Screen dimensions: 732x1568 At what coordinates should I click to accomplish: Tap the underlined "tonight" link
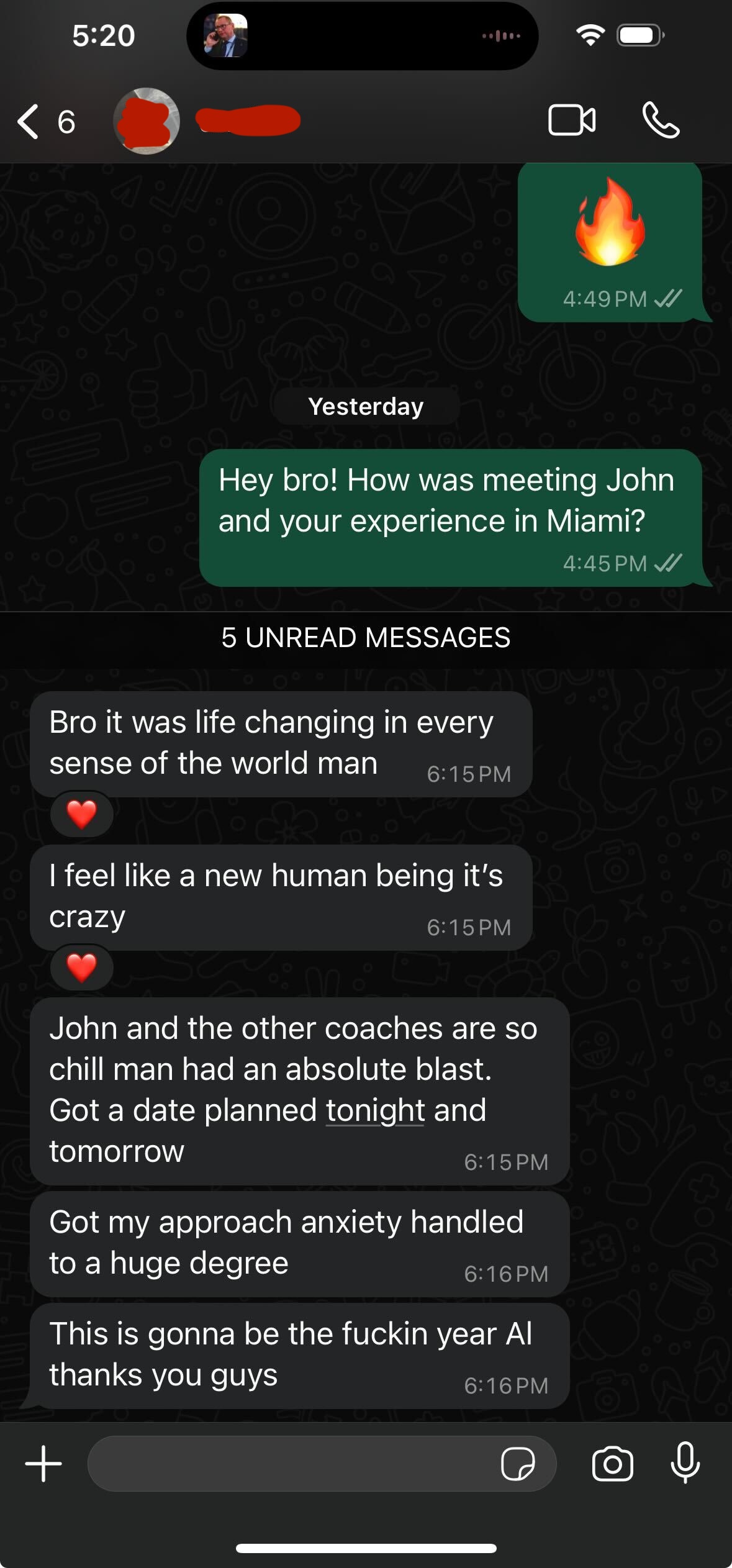pos(375,1110)
